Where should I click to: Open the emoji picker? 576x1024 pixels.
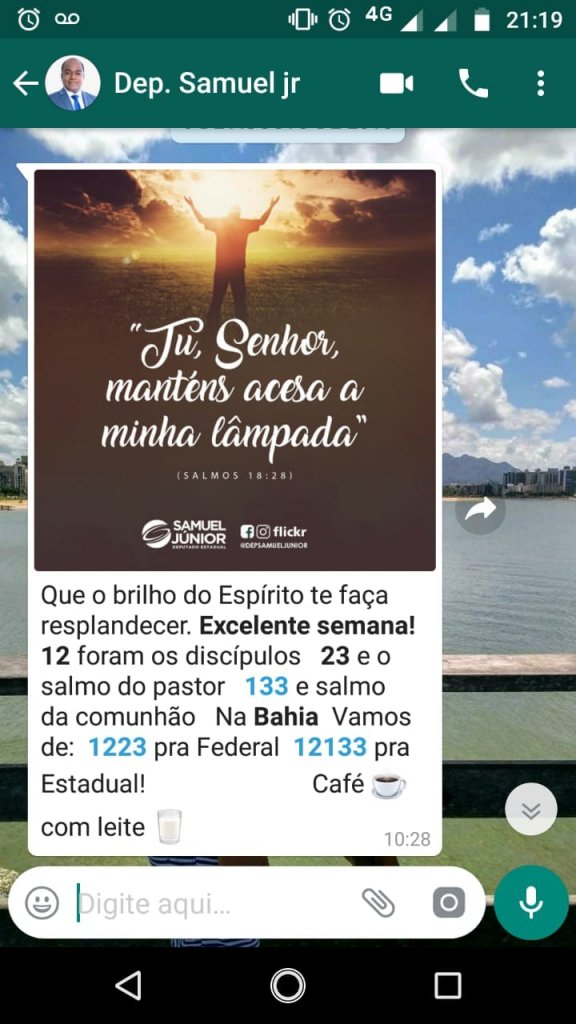point(42,903)
